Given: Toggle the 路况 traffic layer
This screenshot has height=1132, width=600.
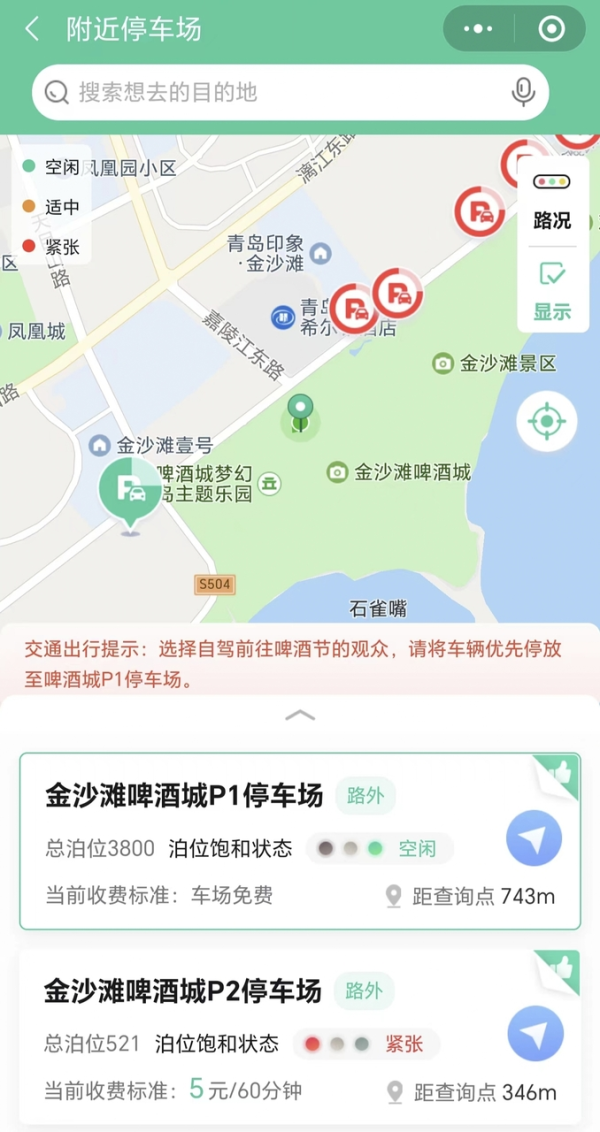Looking at the screenshot, I should pyautogui.click(x=551, y=203).
